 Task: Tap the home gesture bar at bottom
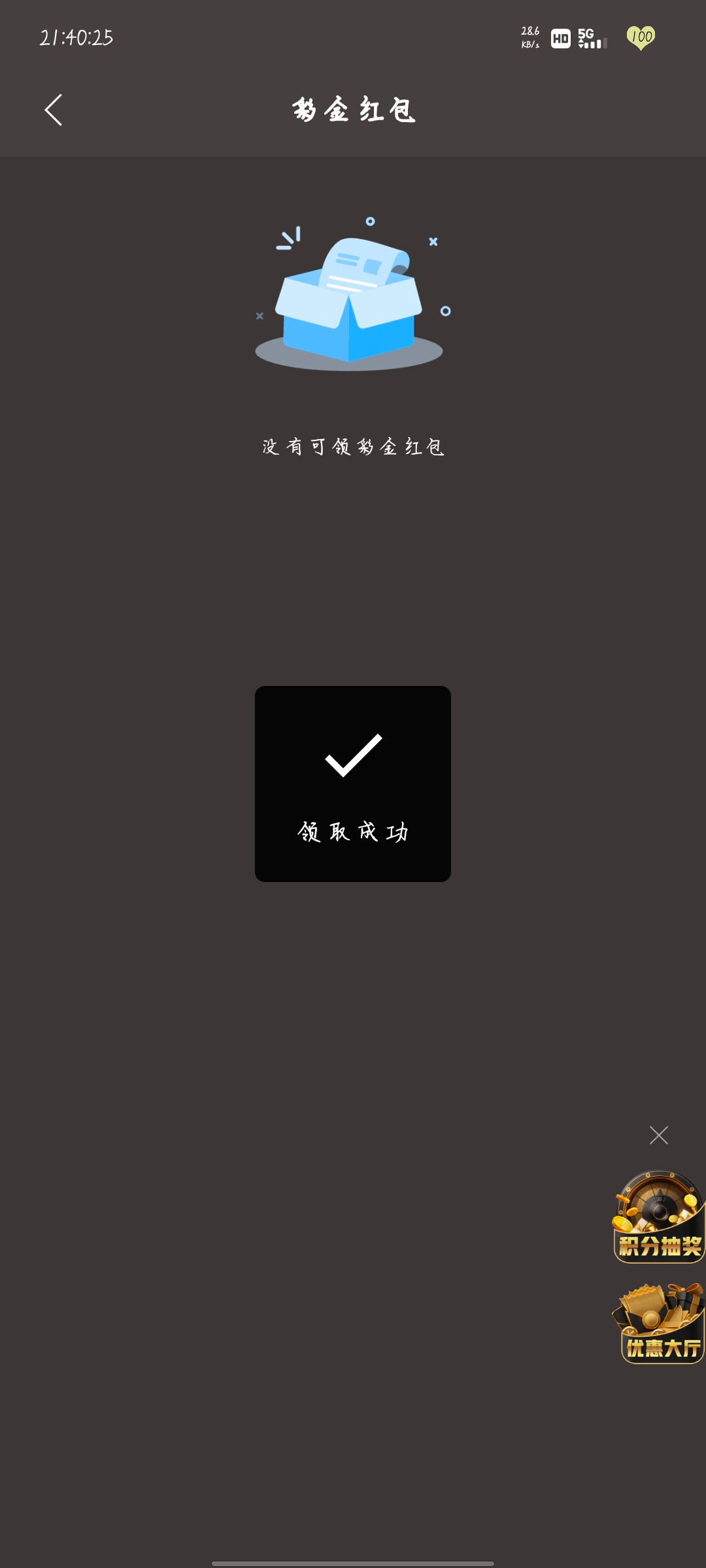[x=353, y=1560]
